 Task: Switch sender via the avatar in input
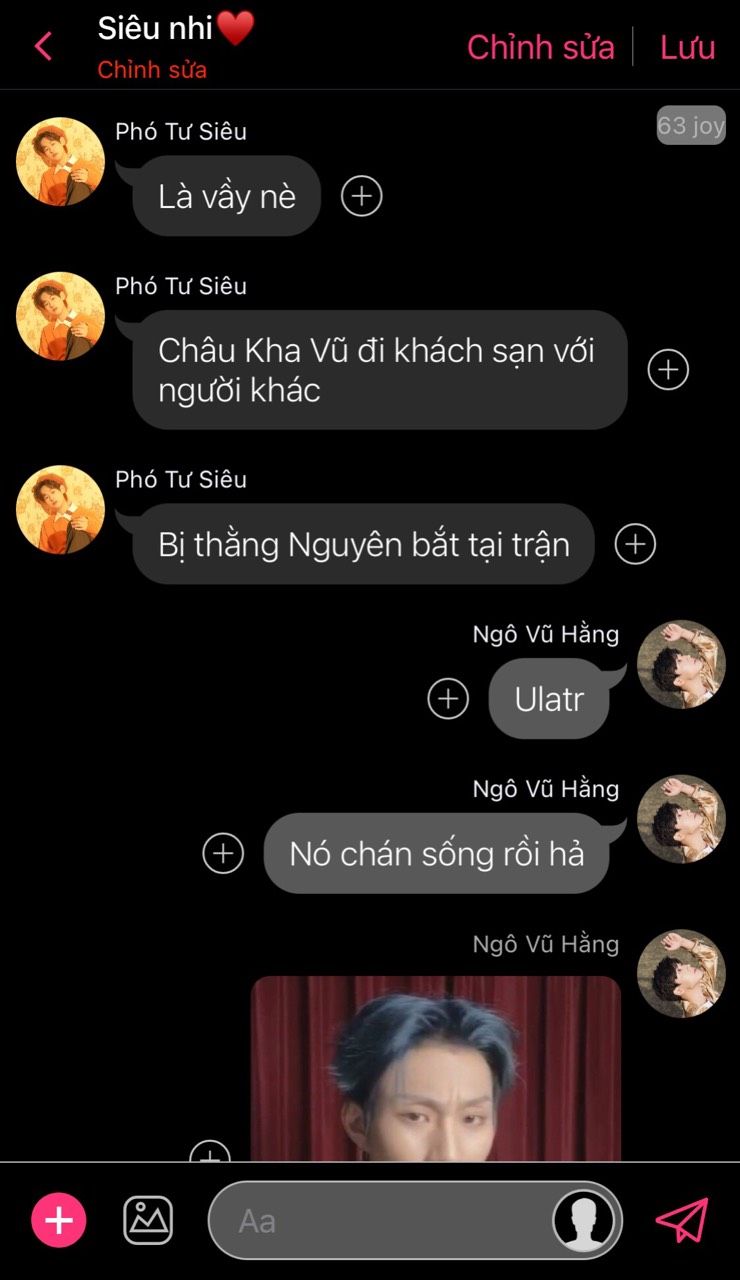coord(584,1220)
